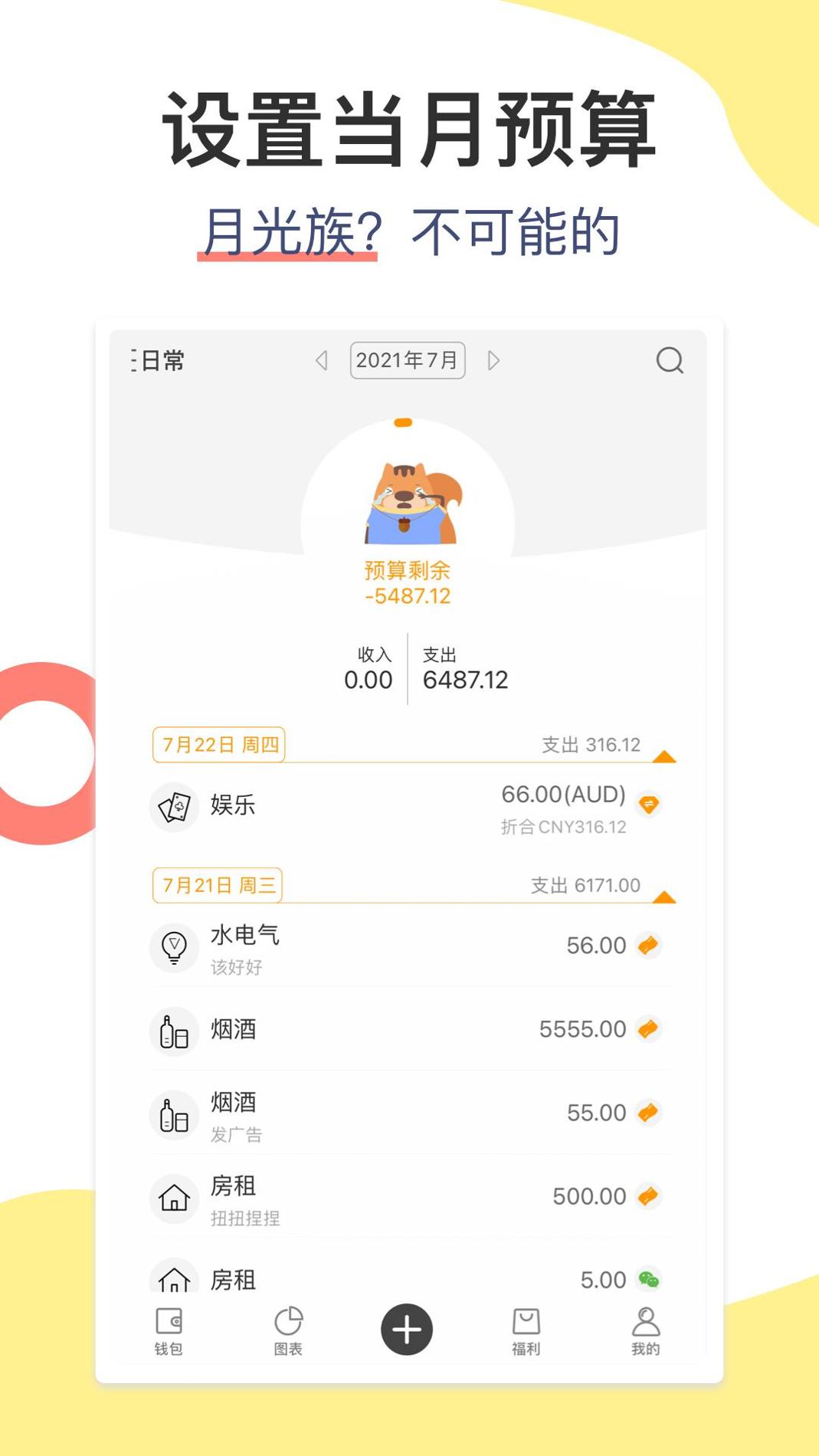Screen dimensions: 819x1456
Task: Collapse the 7月22日 transactions with its triangle
Action: 664,755
